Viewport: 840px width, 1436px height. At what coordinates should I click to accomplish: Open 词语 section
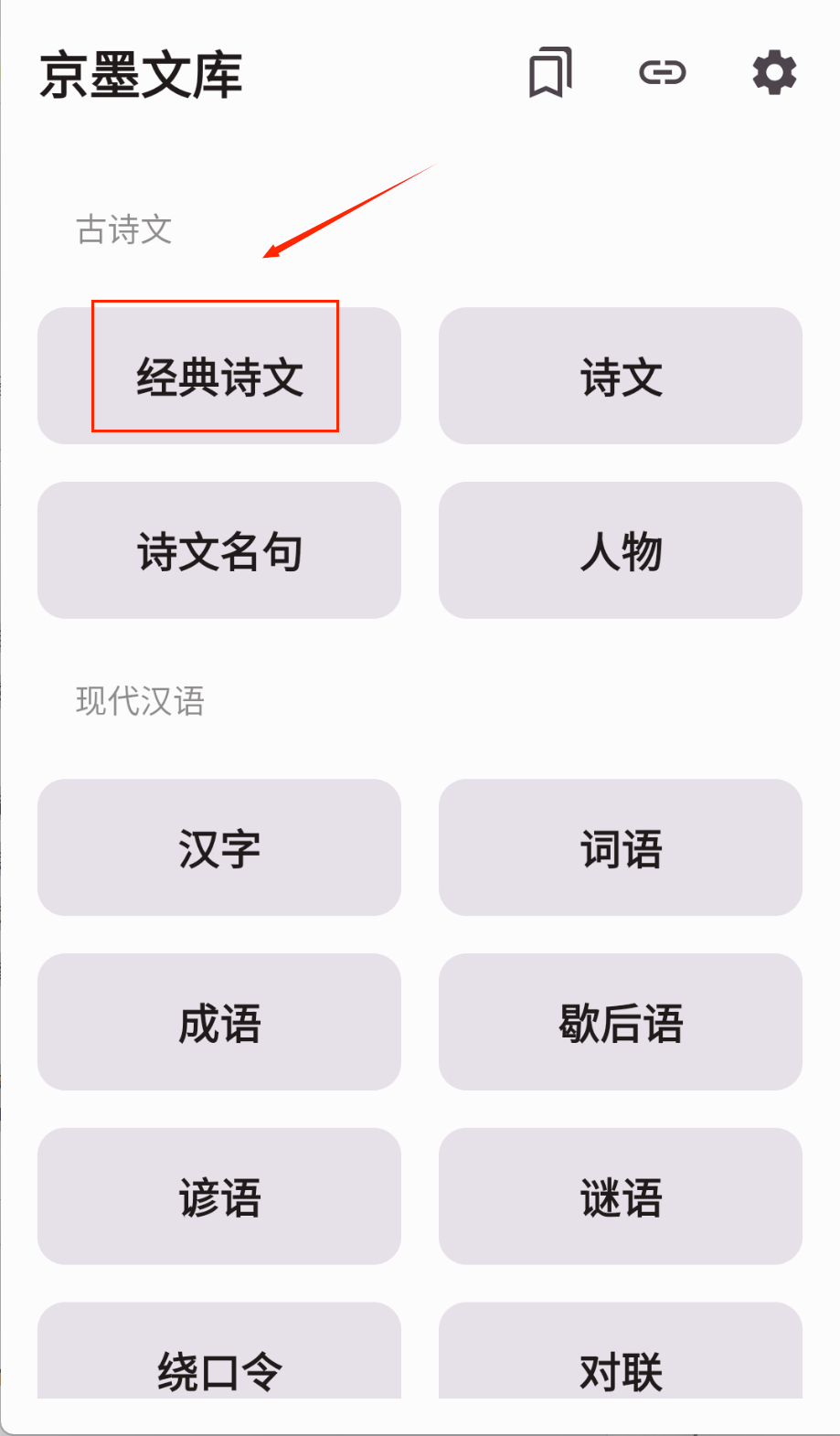pos(621,847)
